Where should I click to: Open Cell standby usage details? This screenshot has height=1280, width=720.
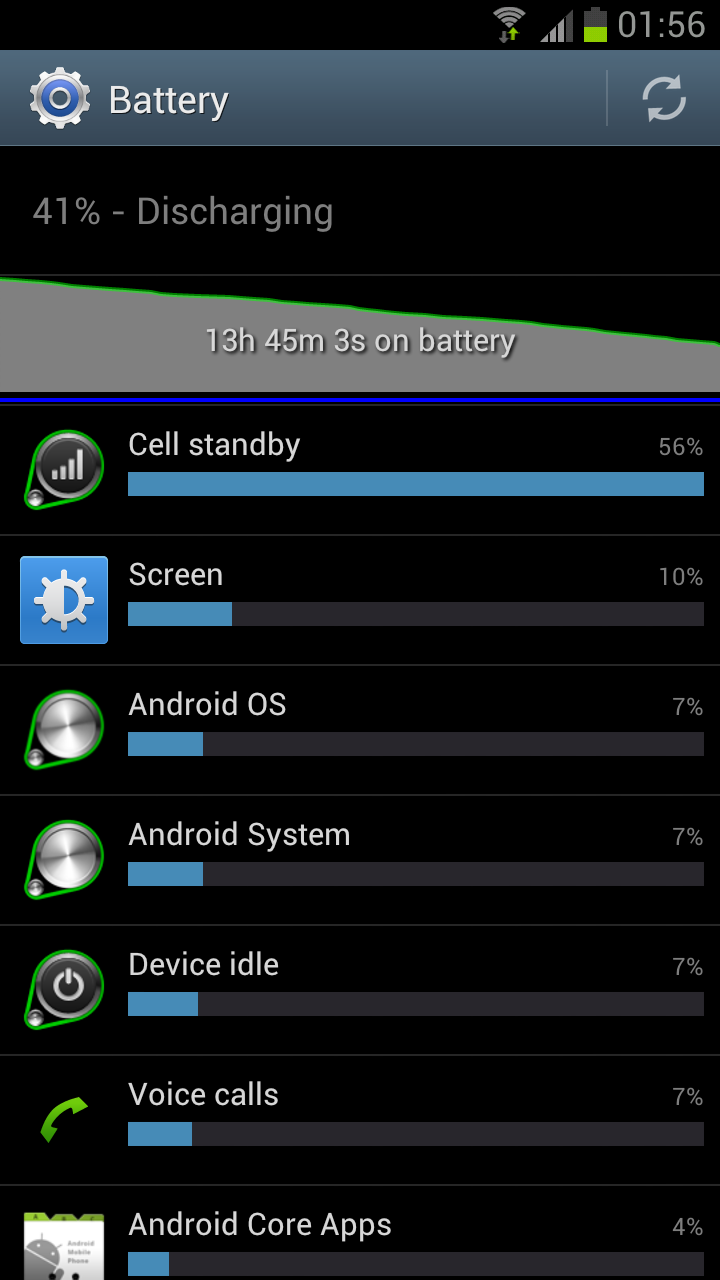tap(360, 470)
